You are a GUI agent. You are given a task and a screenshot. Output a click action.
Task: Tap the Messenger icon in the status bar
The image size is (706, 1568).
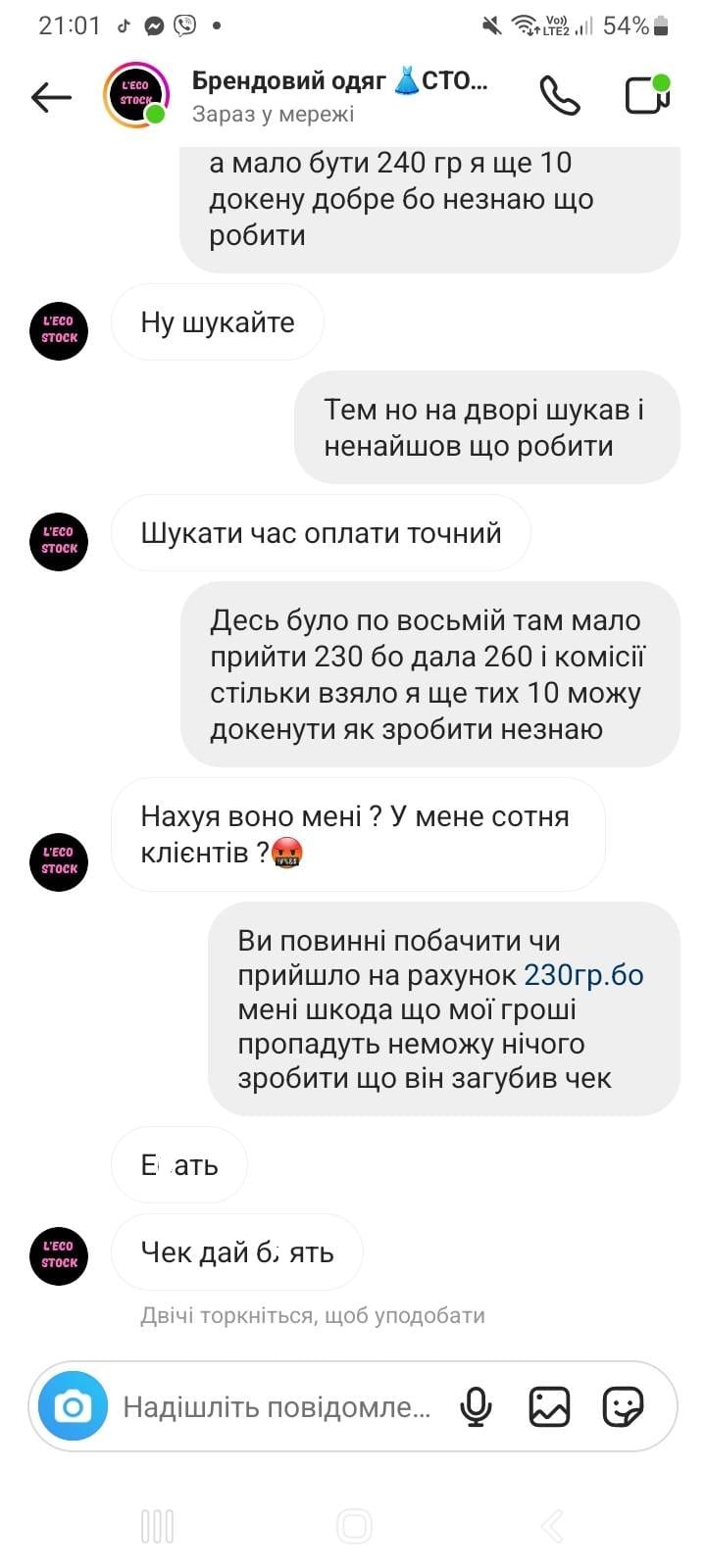pos(152,26)
